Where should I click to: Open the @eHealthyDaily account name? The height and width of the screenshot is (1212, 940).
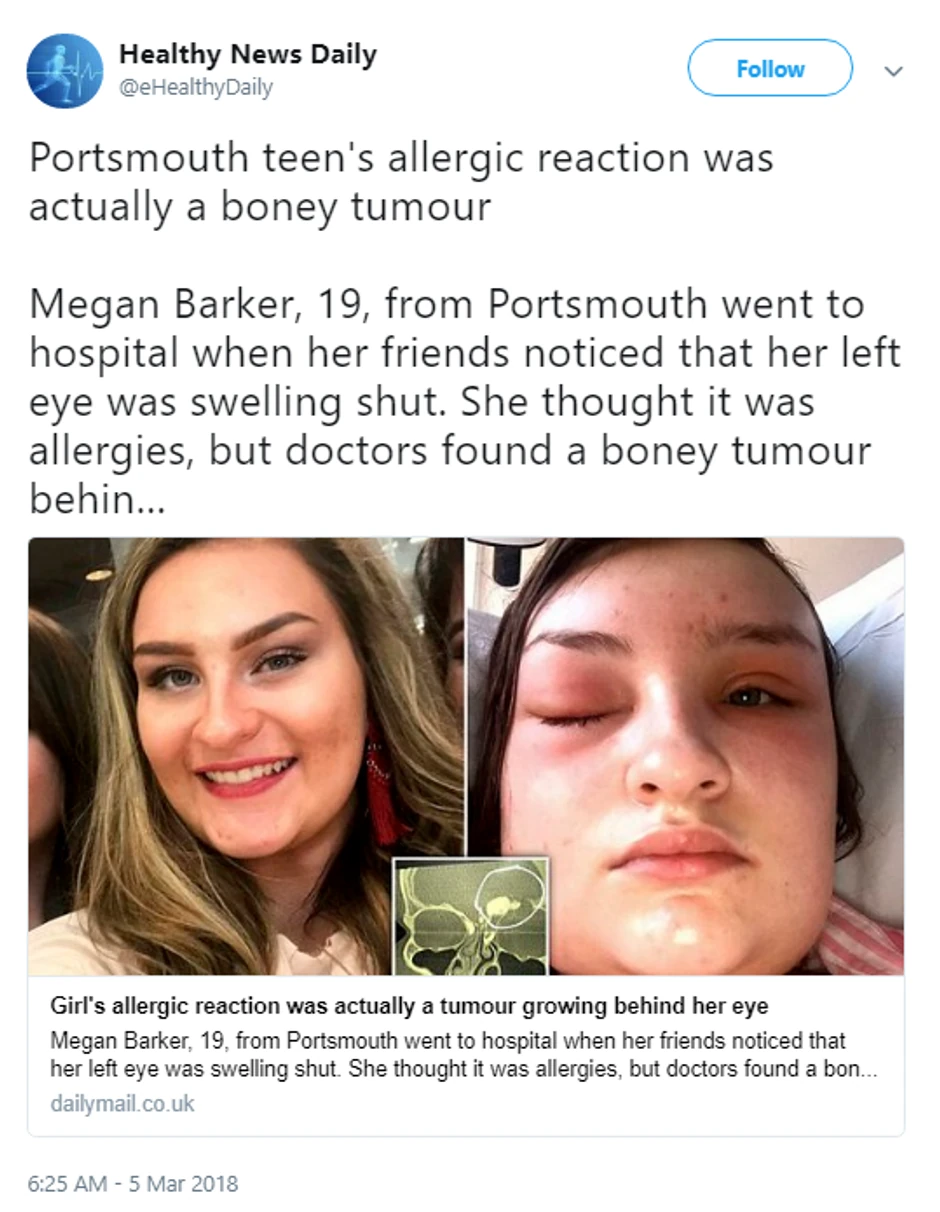pyautogui.click(x=195, y=88)
